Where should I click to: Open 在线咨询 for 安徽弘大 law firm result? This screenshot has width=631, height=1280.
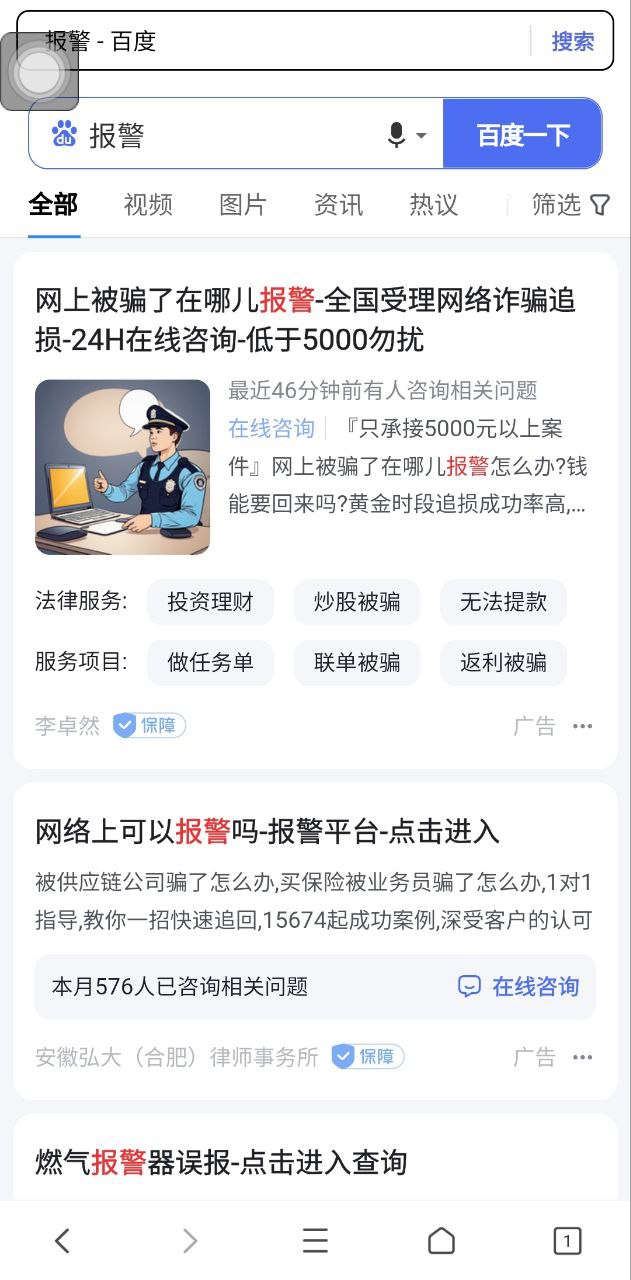pos(519,987)
